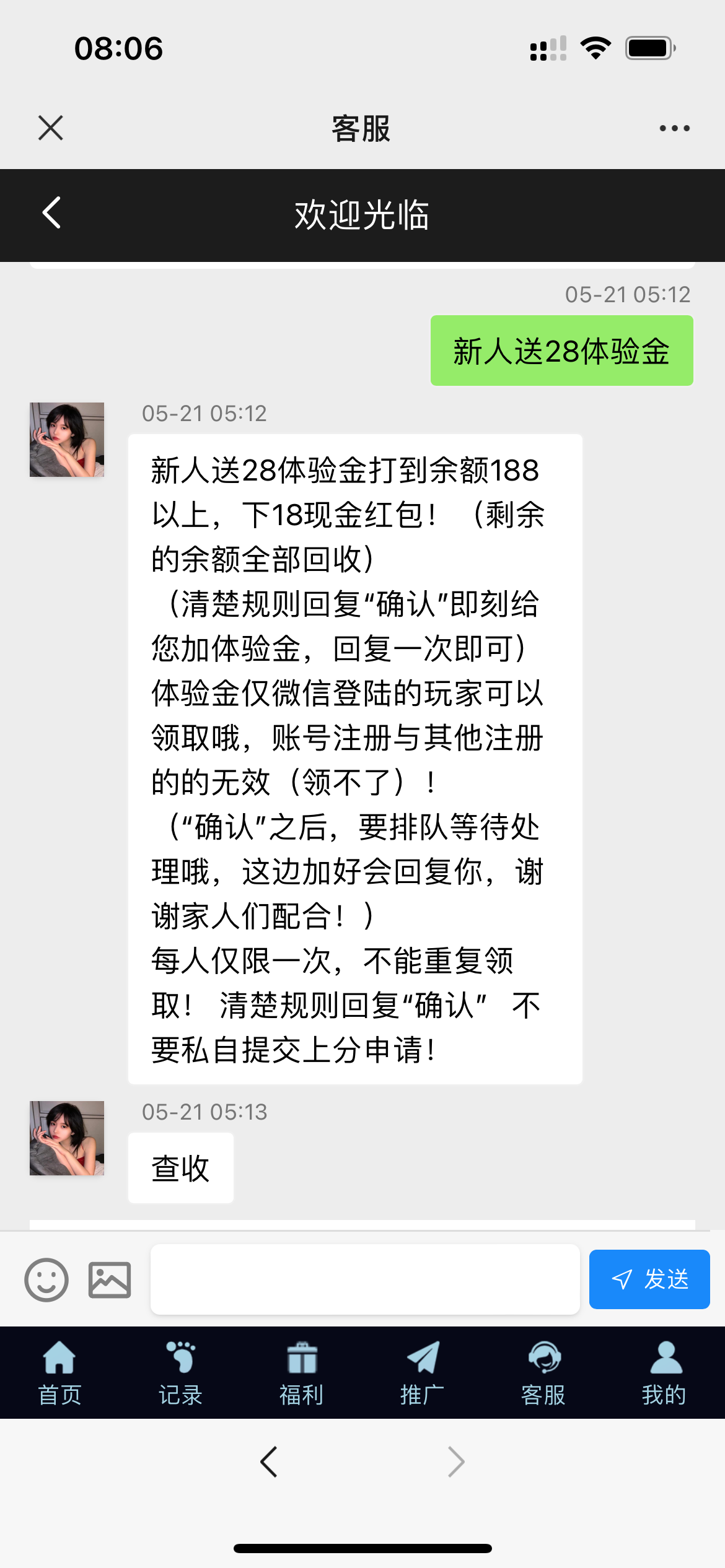Attach a picture with the image icon

point(110,1279)
